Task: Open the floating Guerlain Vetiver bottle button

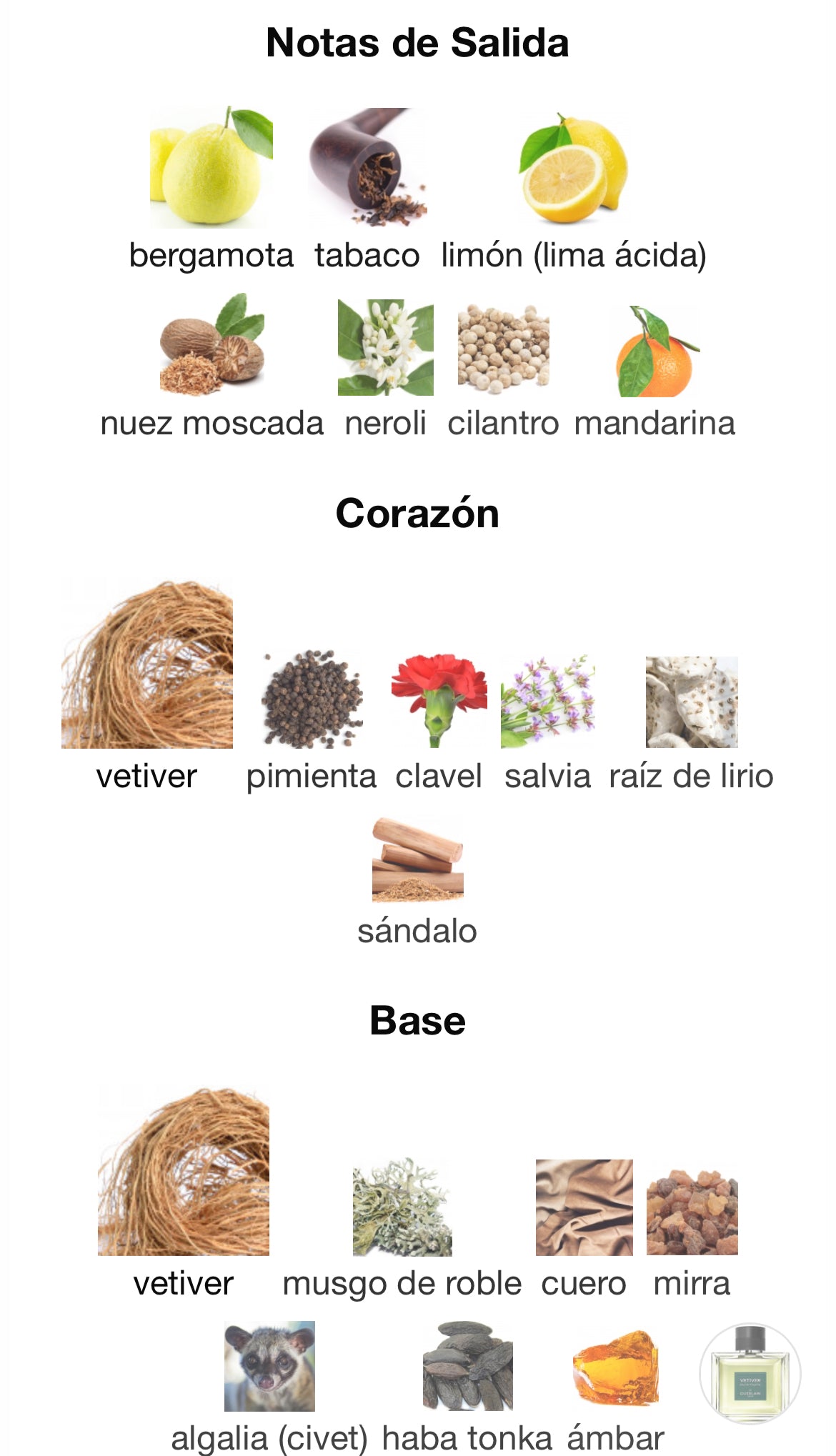Action: [750, 1372]
